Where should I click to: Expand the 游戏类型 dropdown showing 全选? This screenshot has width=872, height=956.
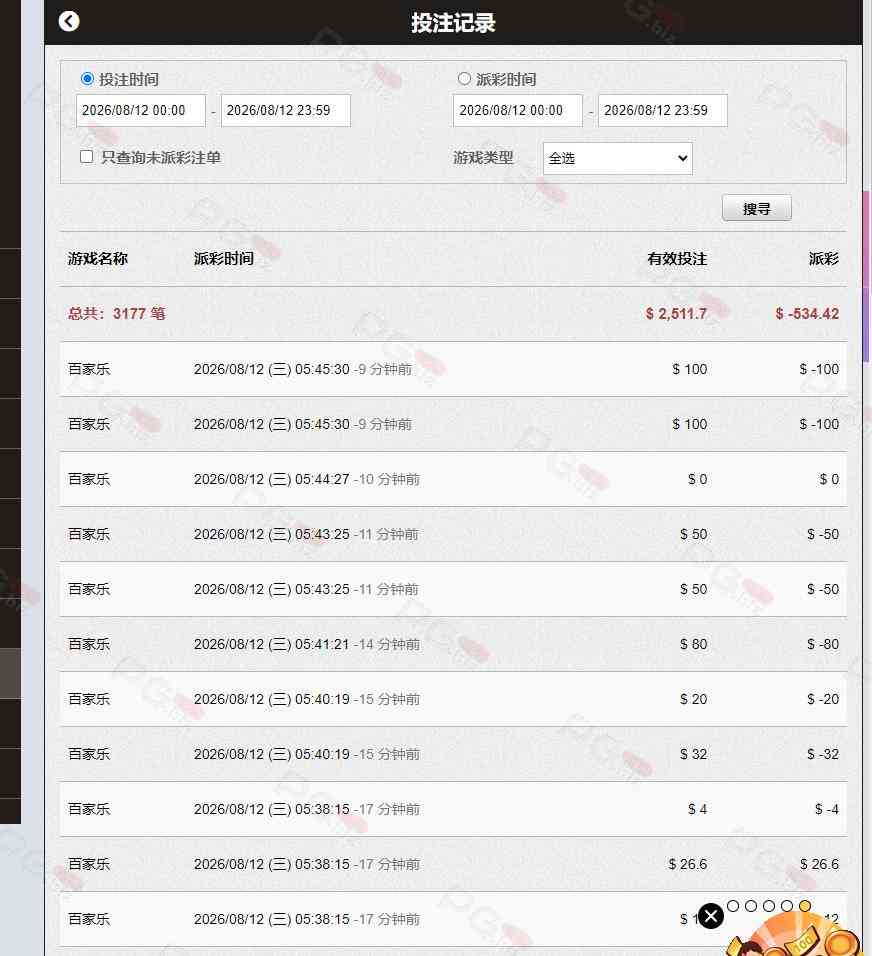click(x=617, y=159)
